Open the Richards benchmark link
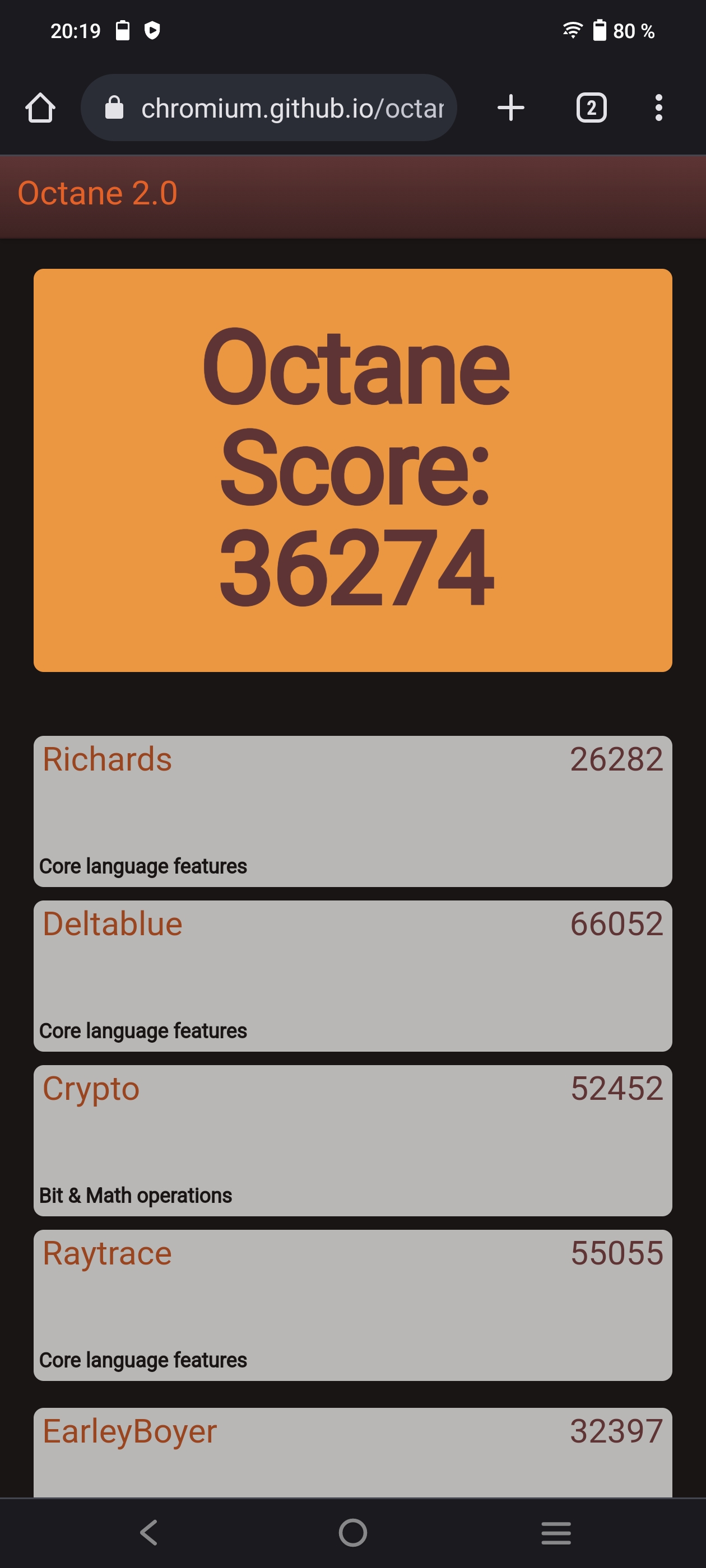Screen dimensions: 706x1568 click(x=107, y=760)
